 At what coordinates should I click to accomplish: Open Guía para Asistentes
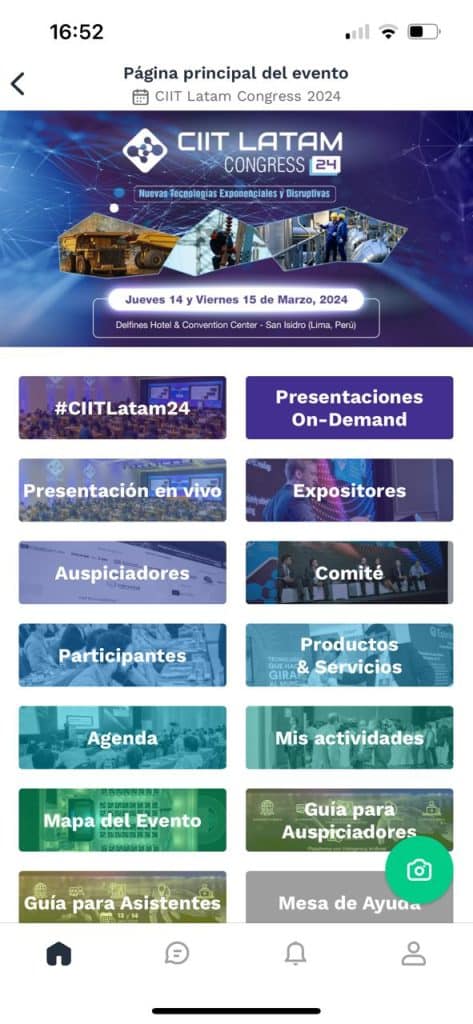click(x=122, y=897)
